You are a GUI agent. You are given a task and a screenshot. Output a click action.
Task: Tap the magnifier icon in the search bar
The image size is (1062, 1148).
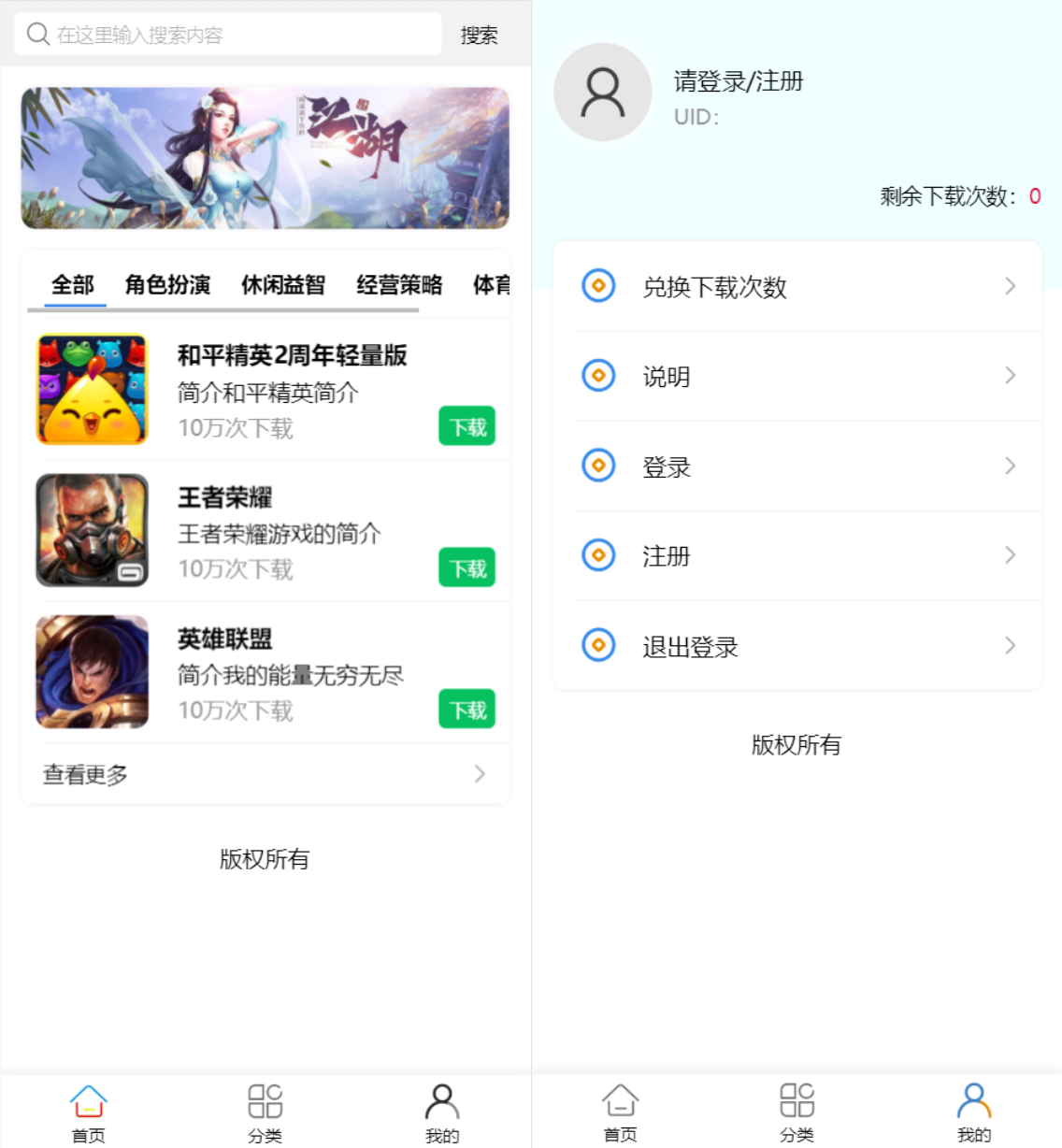[37, 34]
